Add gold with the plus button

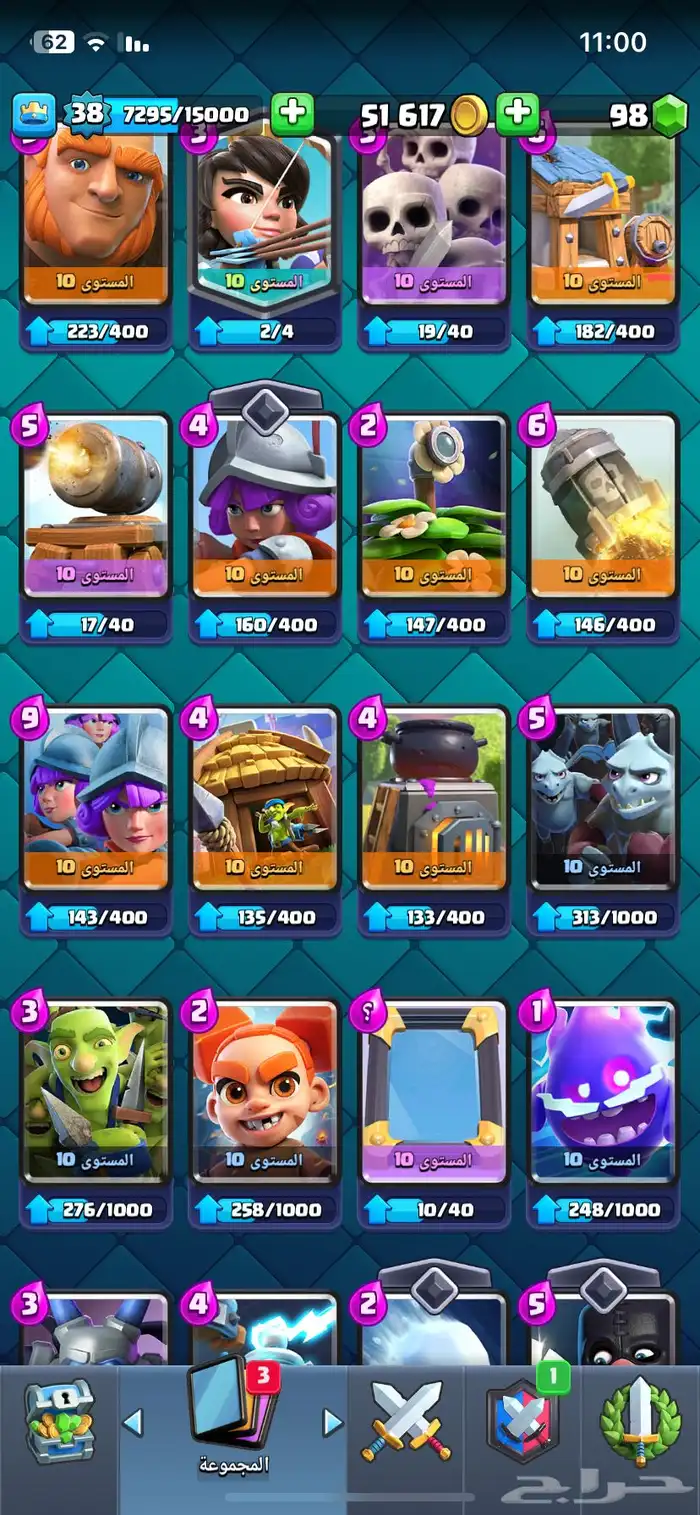pos(517,115)
